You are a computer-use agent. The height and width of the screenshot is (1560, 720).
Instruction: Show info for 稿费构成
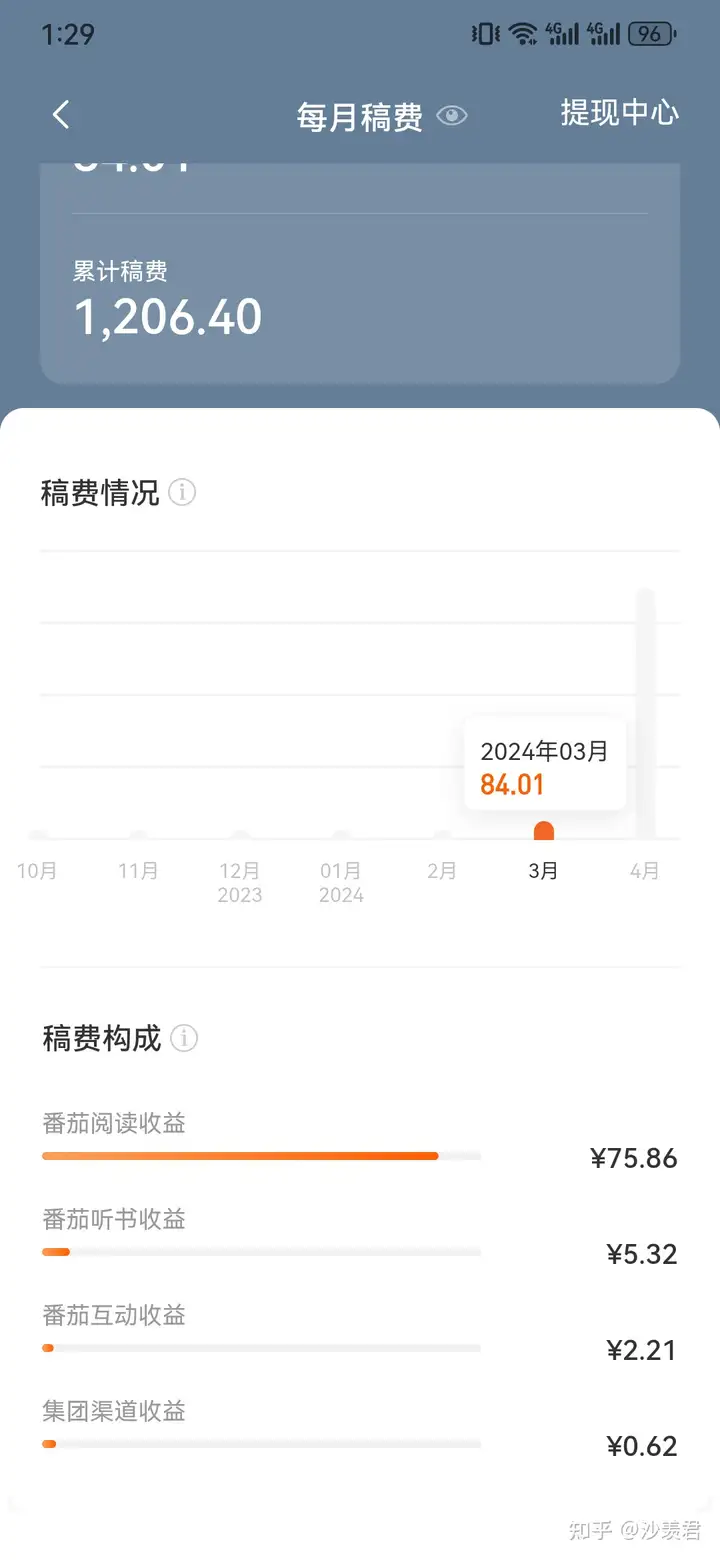tap(184, 1038)
